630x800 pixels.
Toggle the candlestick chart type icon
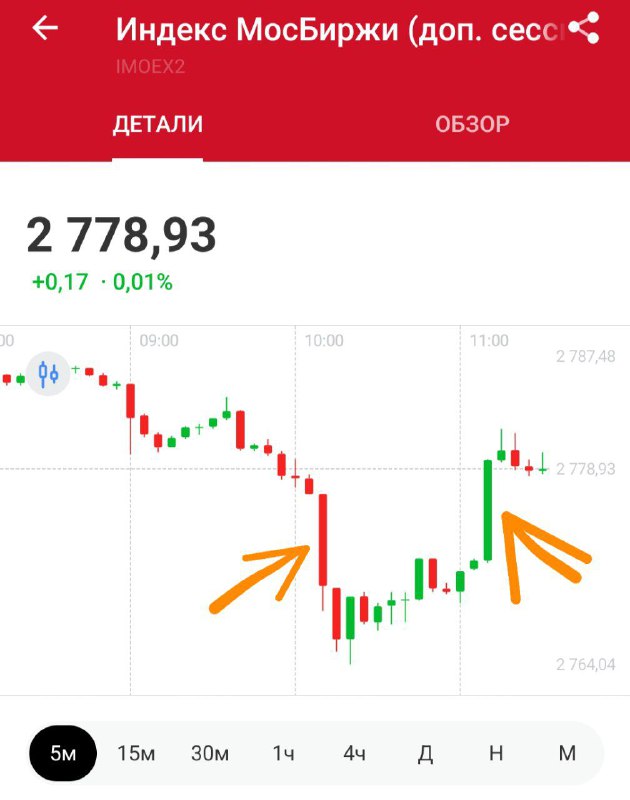tap(48, 375)
